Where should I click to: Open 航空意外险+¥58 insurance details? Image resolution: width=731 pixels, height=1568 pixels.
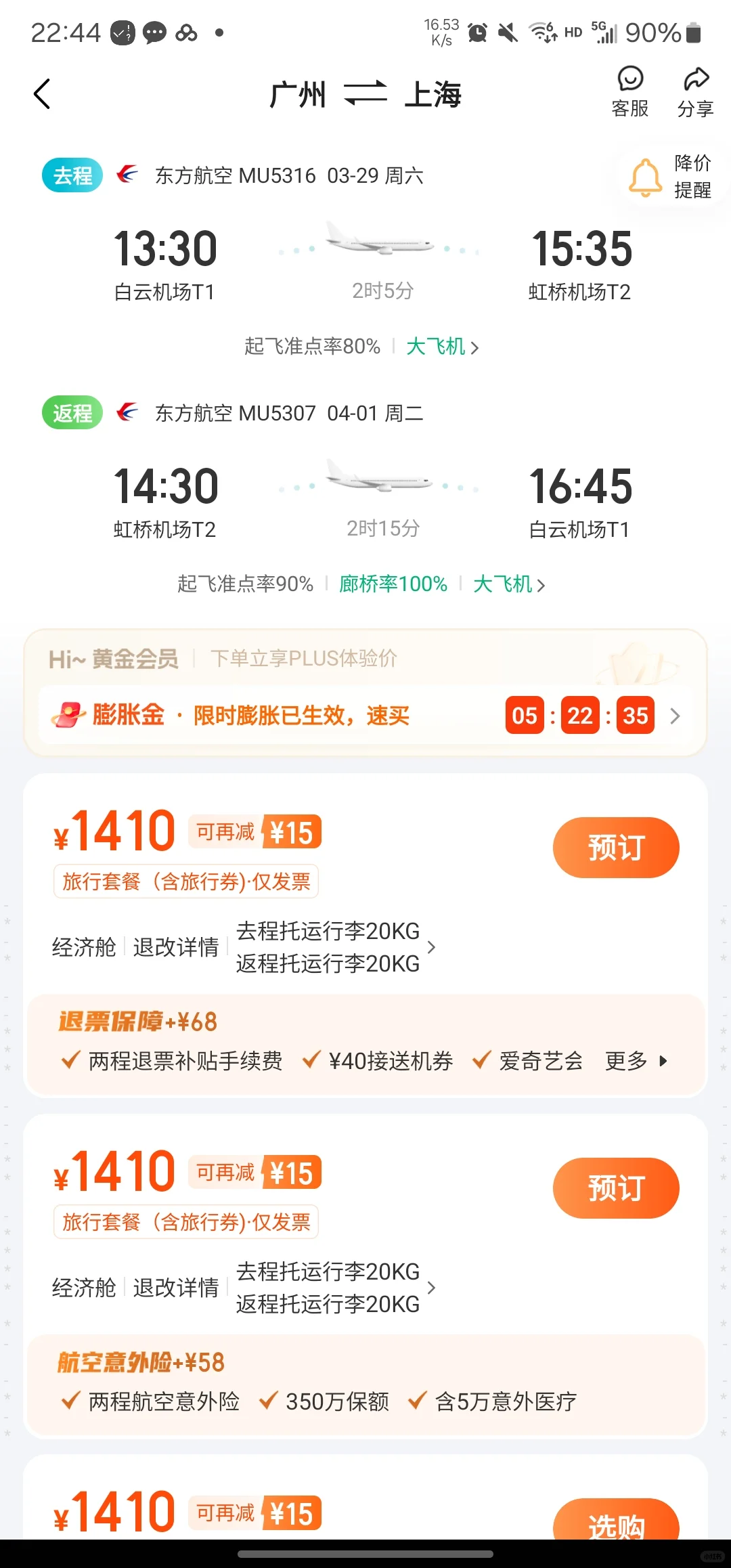click(141, 1362)
